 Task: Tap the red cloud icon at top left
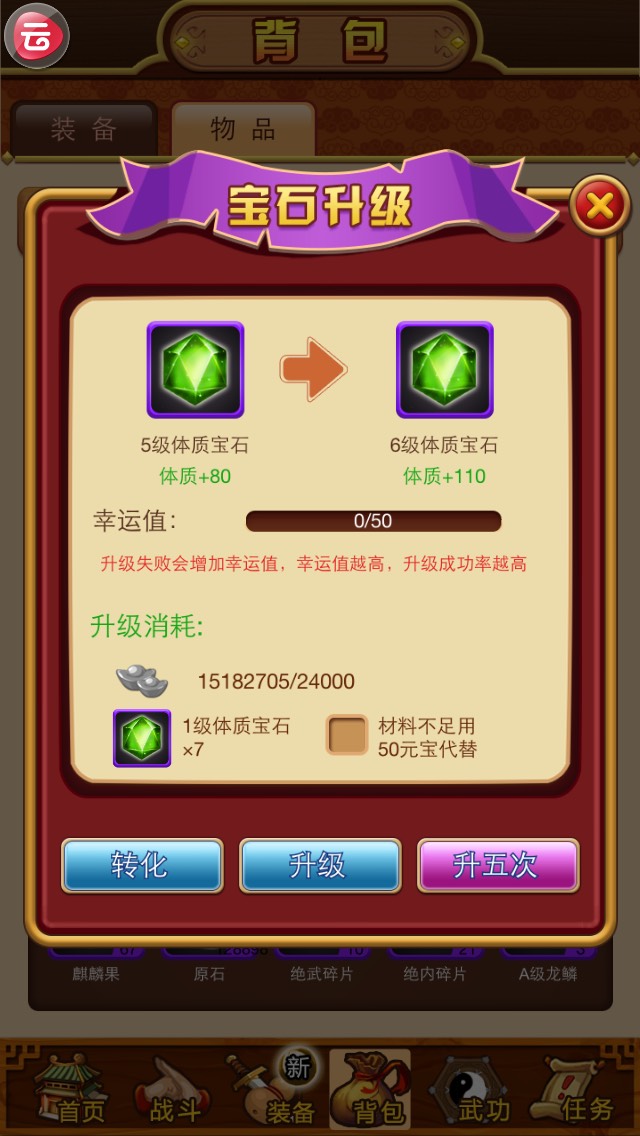(x=36, y=35)
